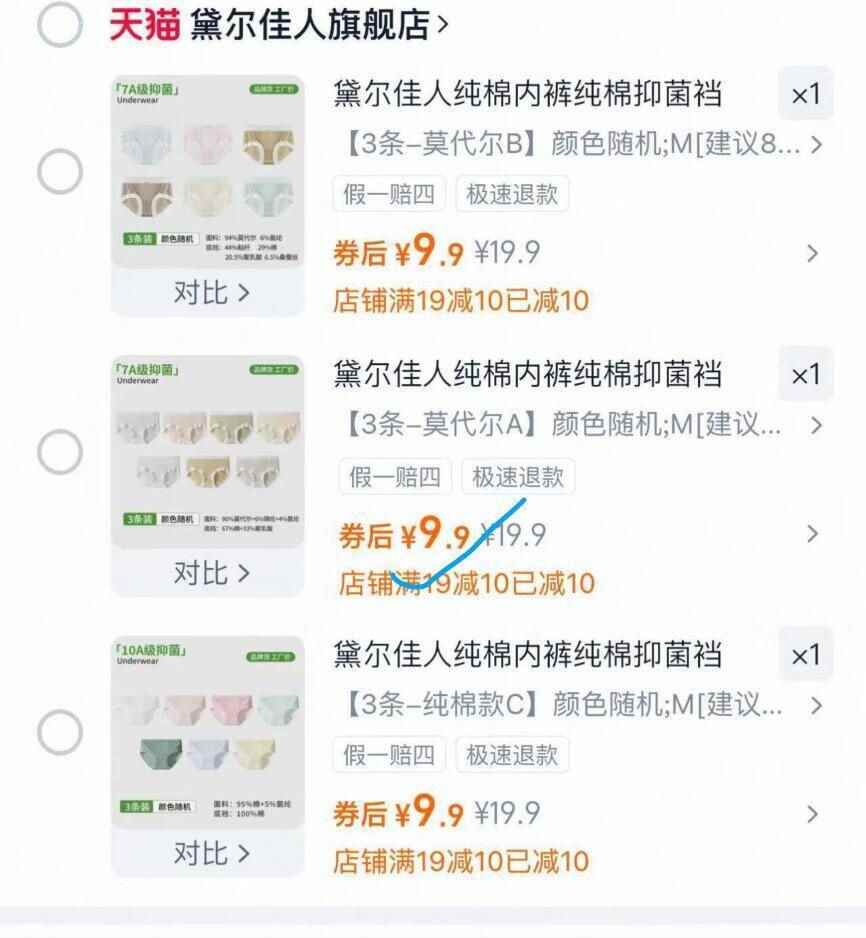
Task: Expand price details for 纯棉款C item
Action: [813, 813]
